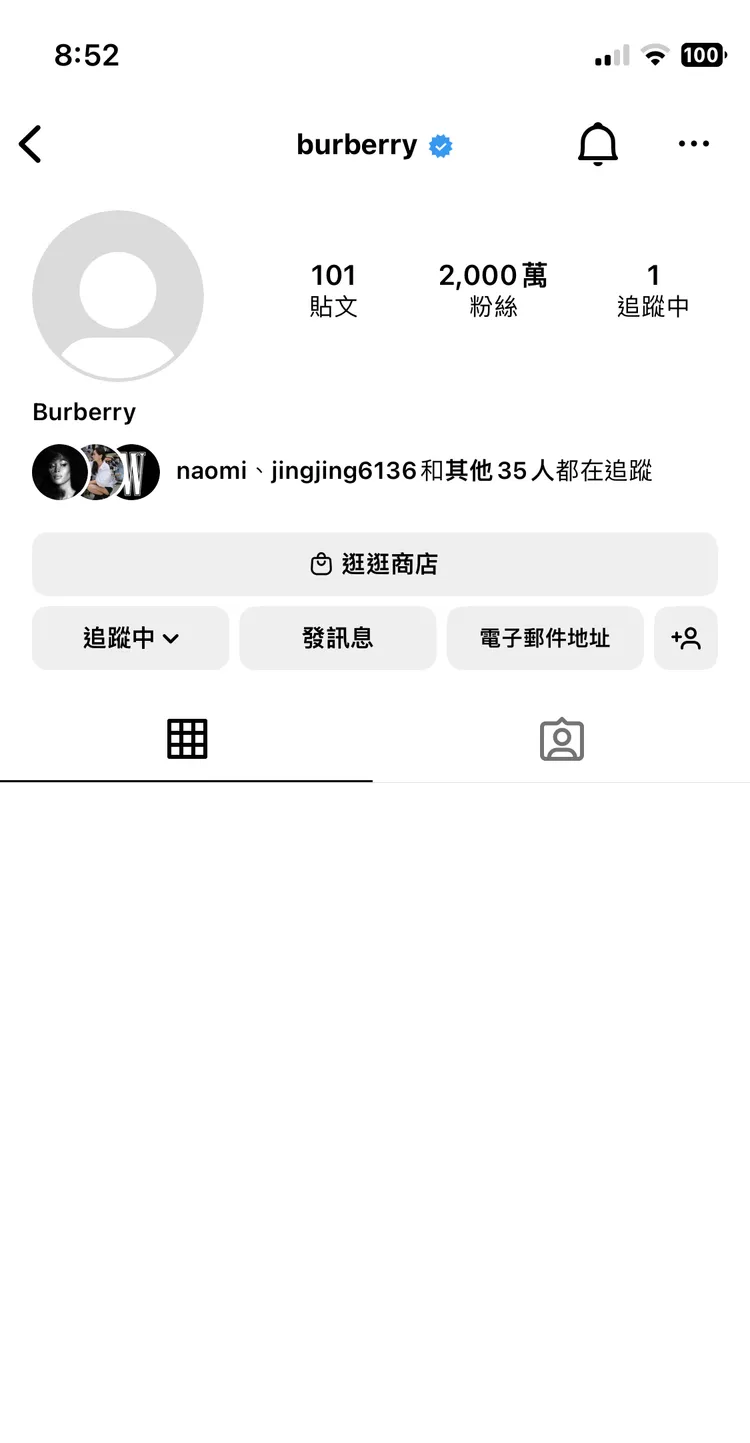Tap the 101 貼文 posts count
Screen dimensions: 750x1443
333,289
